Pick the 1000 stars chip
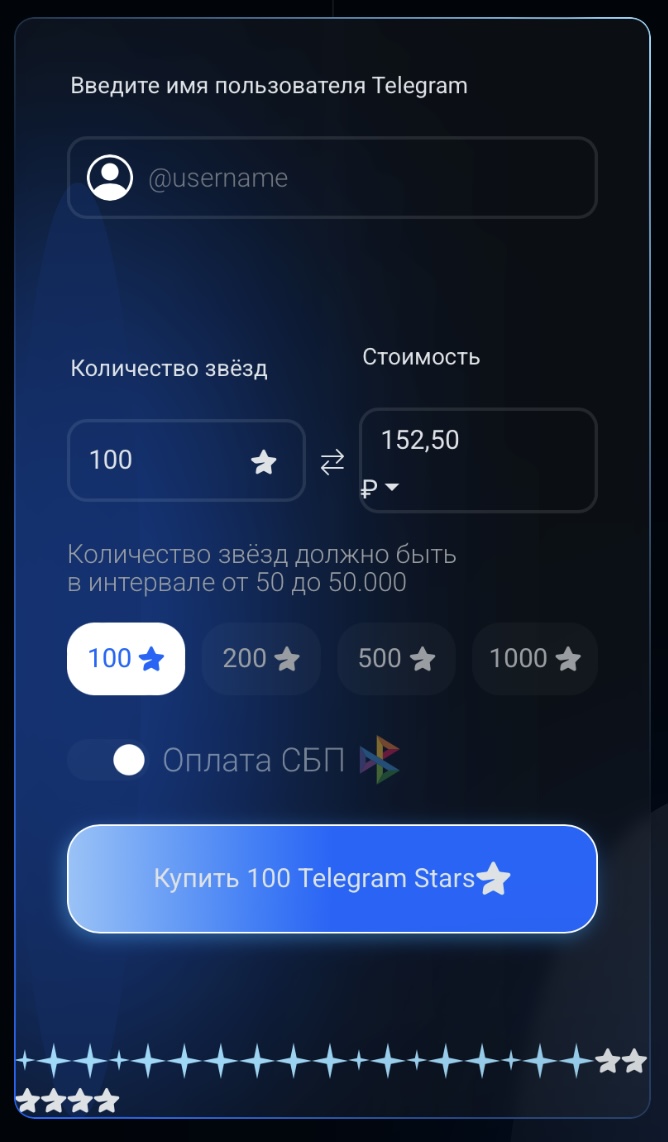Image resolution: width=668 pixels, height=1142 pixels. 534,659
